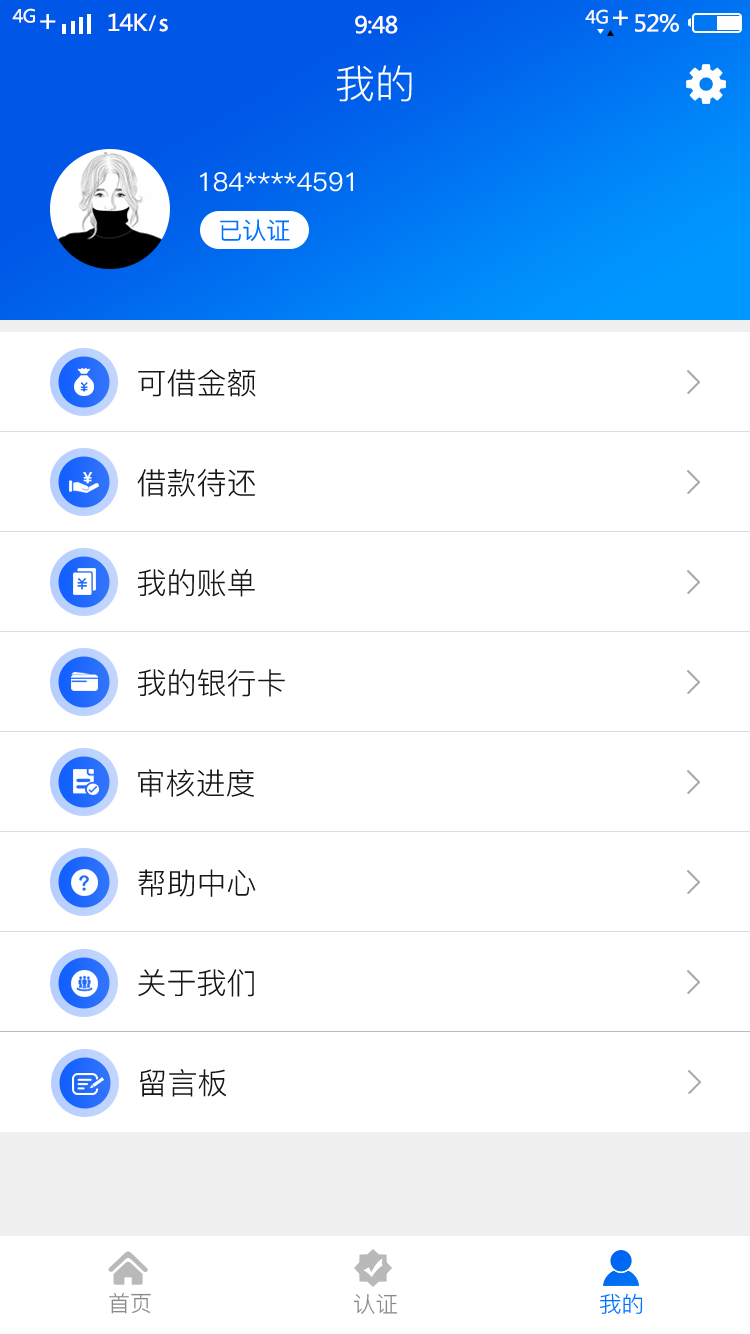Switch to the 首页 home tab

click(129, 1283)
